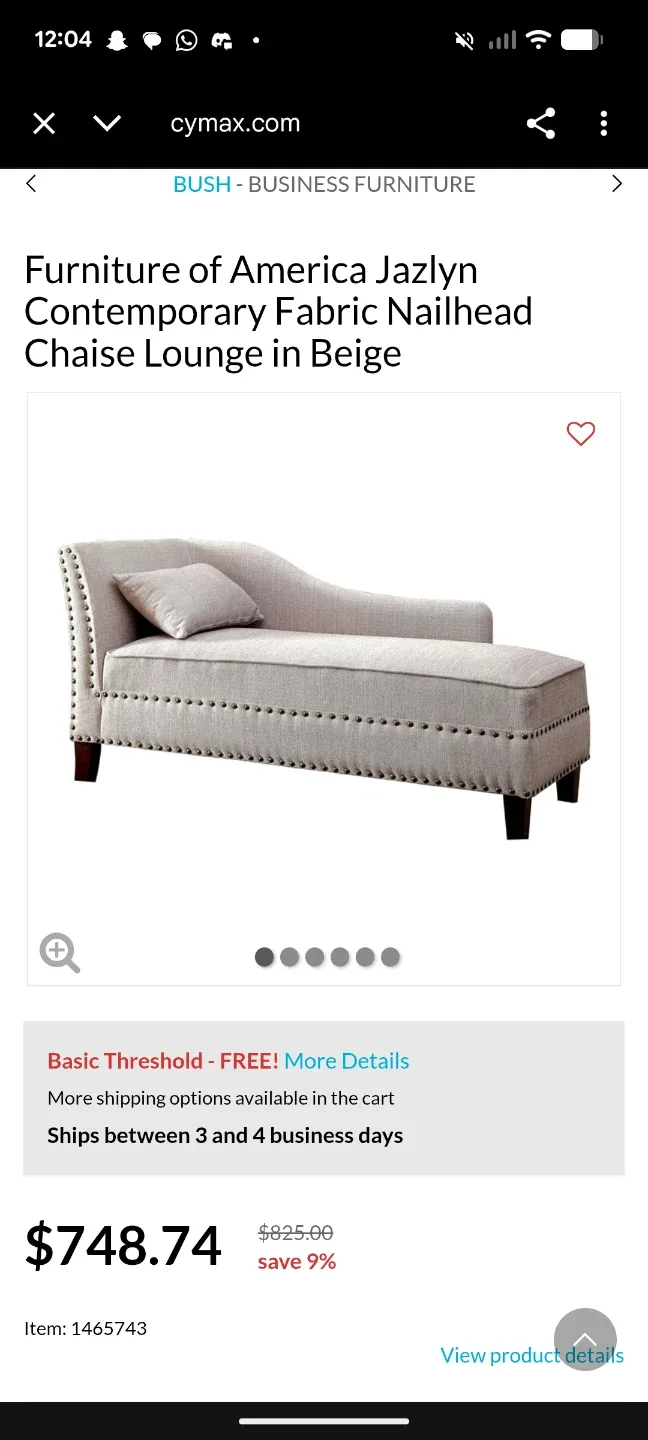
Task: Open the BUSH Business Furniture link
Action: point(324,184)
